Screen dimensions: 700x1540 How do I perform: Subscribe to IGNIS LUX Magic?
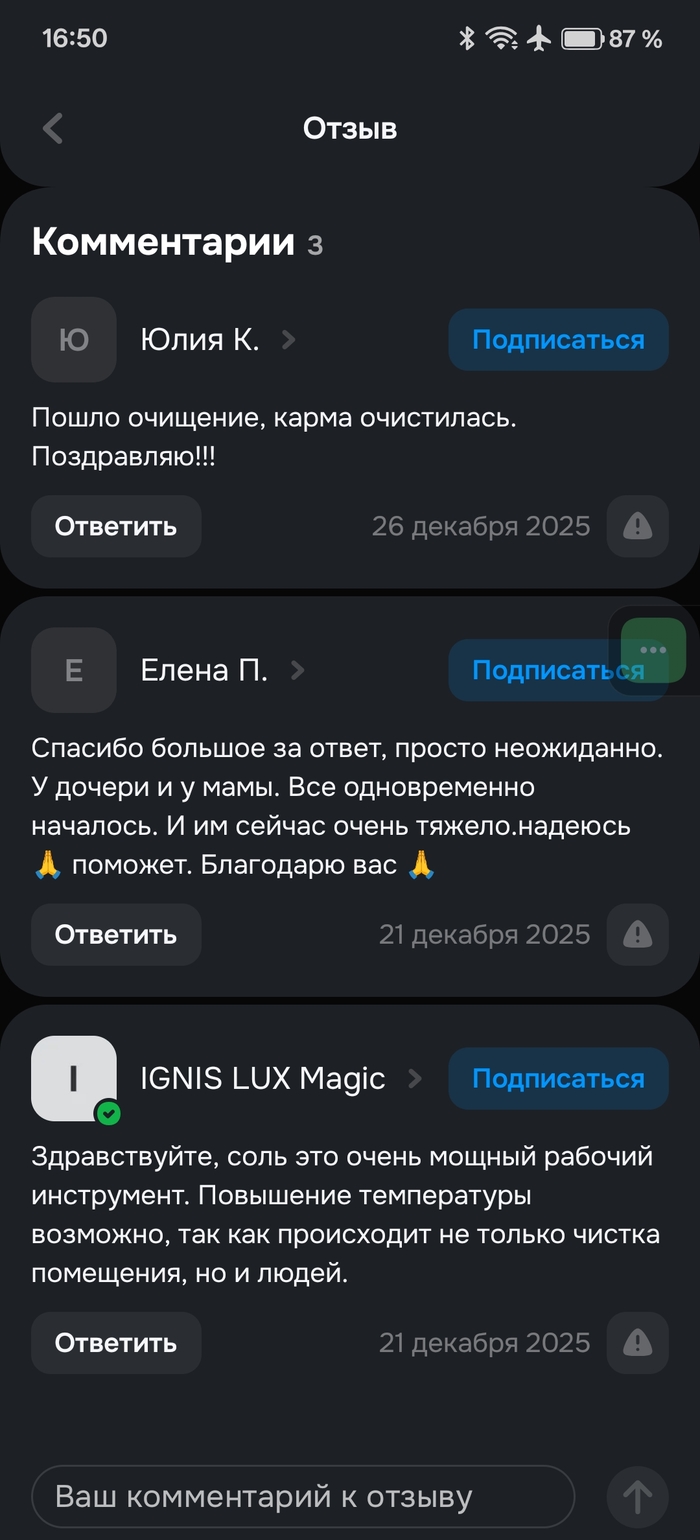pos(558,1078)
